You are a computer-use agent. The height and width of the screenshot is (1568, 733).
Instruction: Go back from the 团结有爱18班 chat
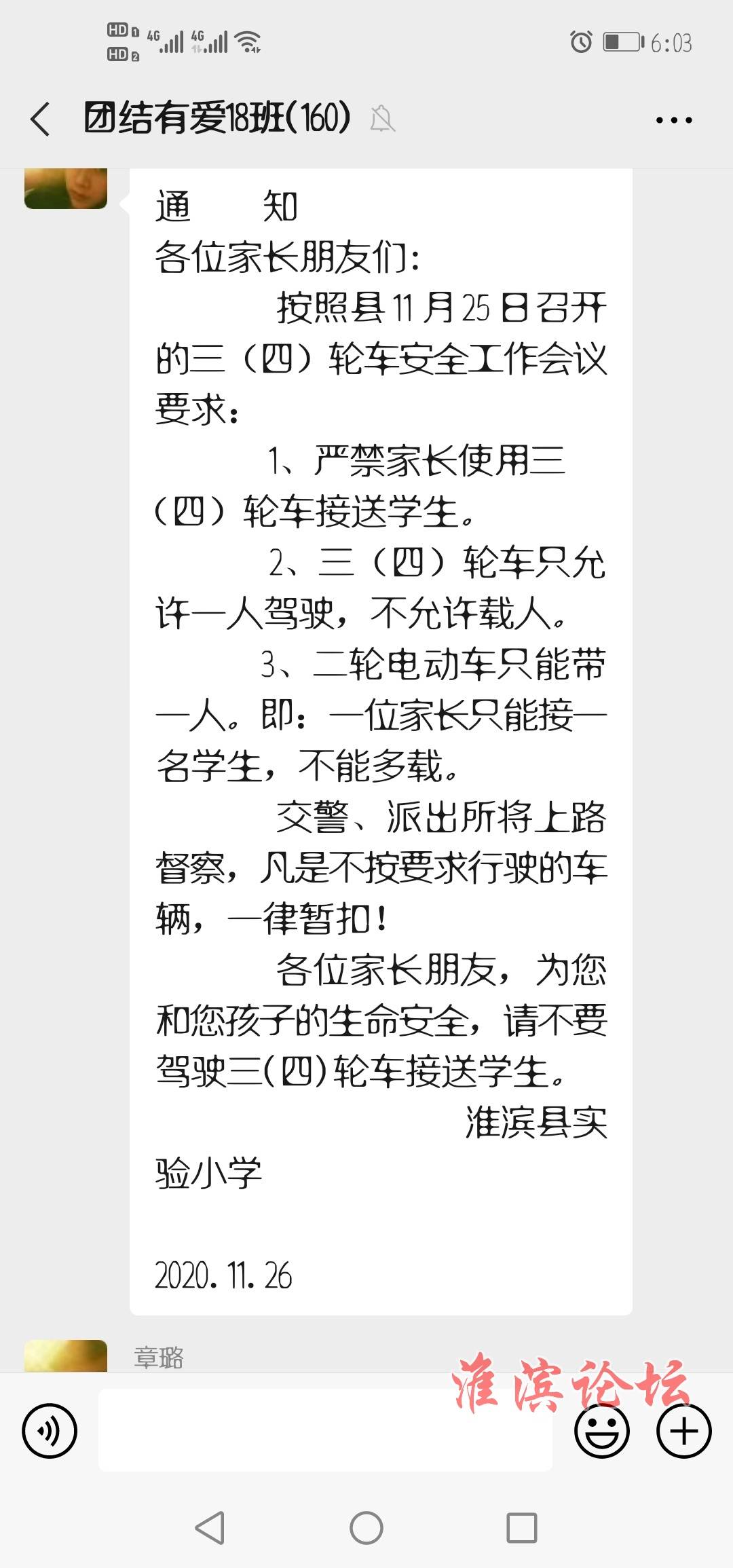click(41, 119)
